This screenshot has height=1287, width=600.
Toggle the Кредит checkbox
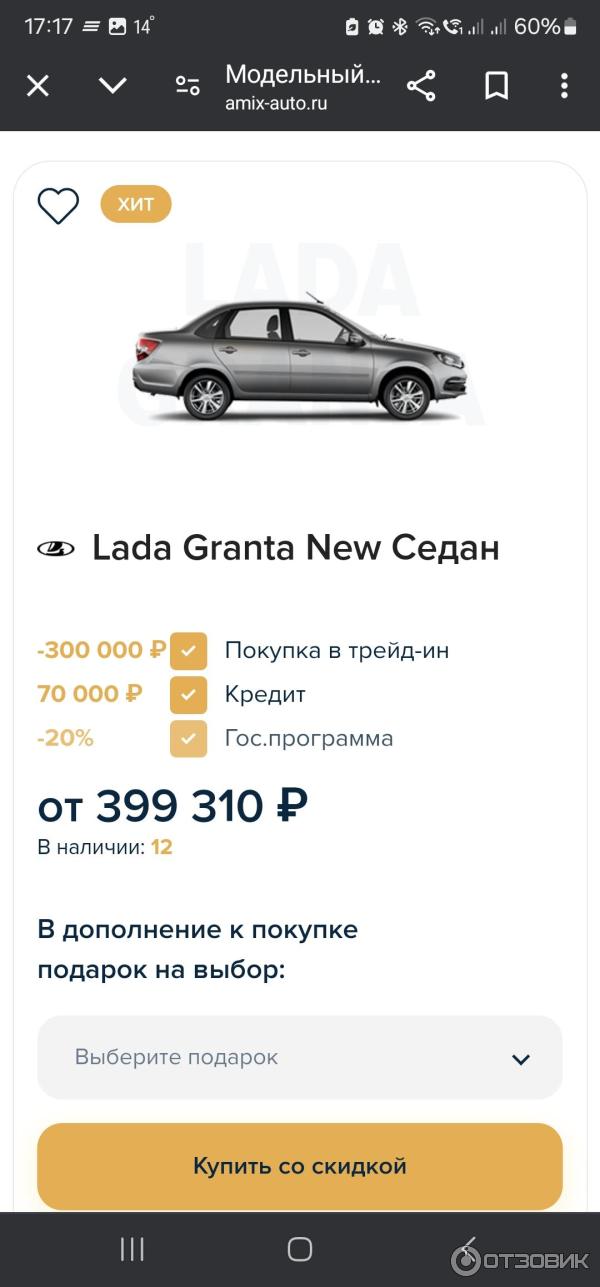click(188, 695)
